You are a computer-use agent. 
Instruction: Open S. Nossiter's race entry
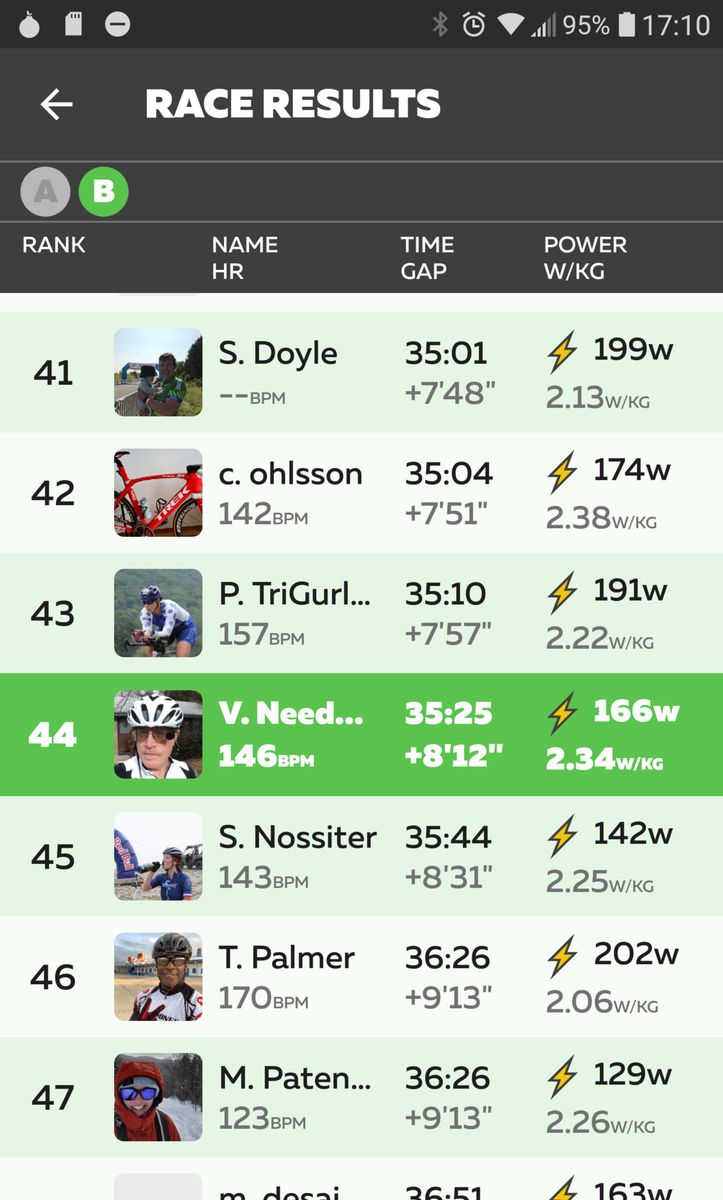(361, 856)
